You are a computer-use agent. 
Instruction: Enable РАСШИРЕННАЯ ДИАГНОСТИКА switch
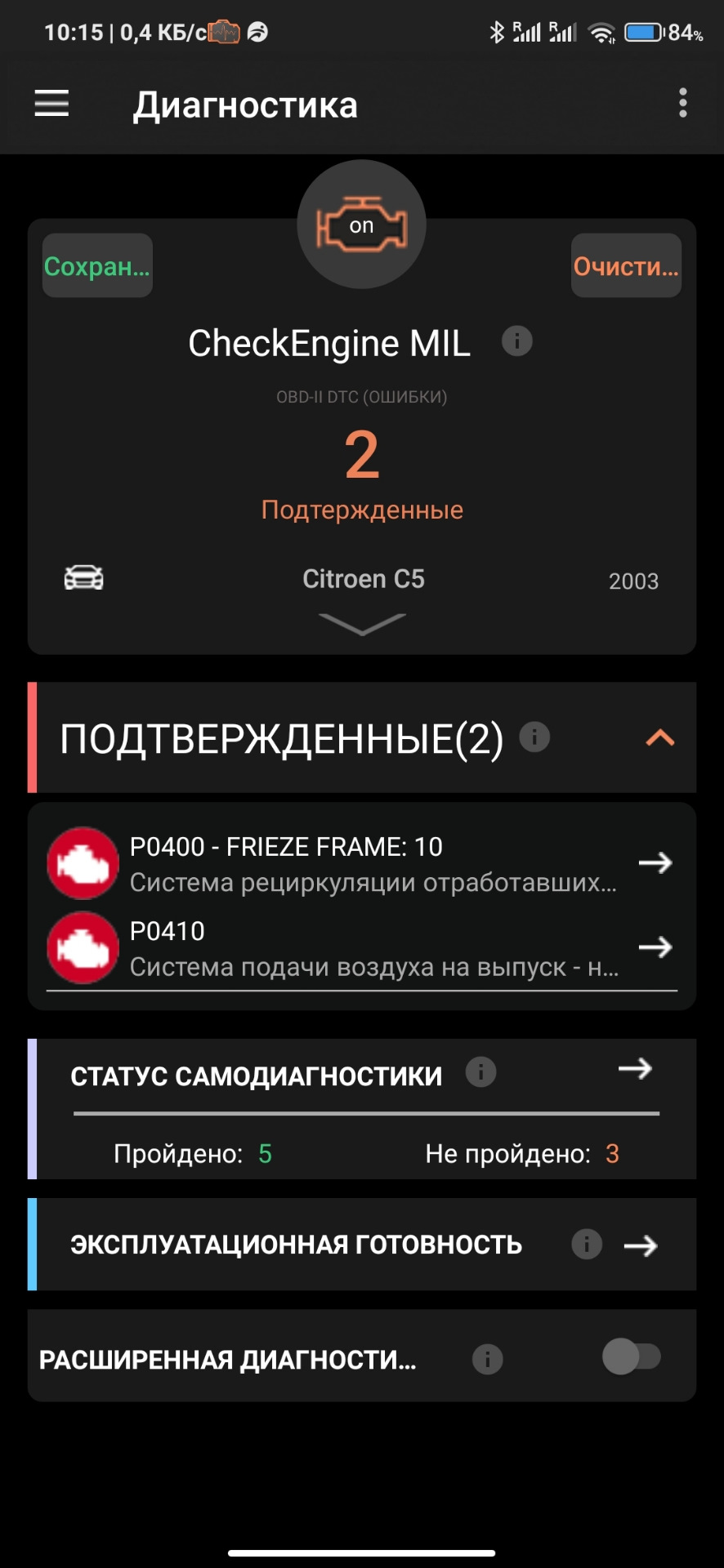tap(631, 1356)
